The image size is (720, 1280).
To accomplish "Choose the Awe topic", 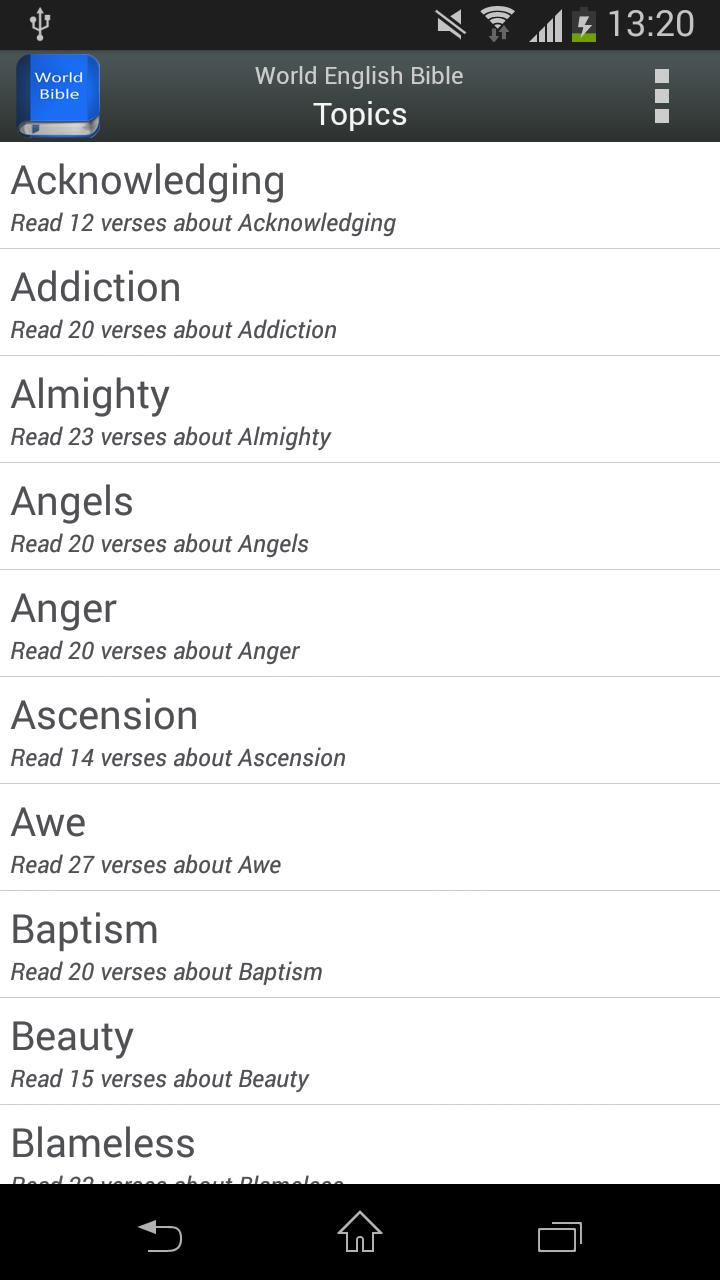I will [360, 838].
